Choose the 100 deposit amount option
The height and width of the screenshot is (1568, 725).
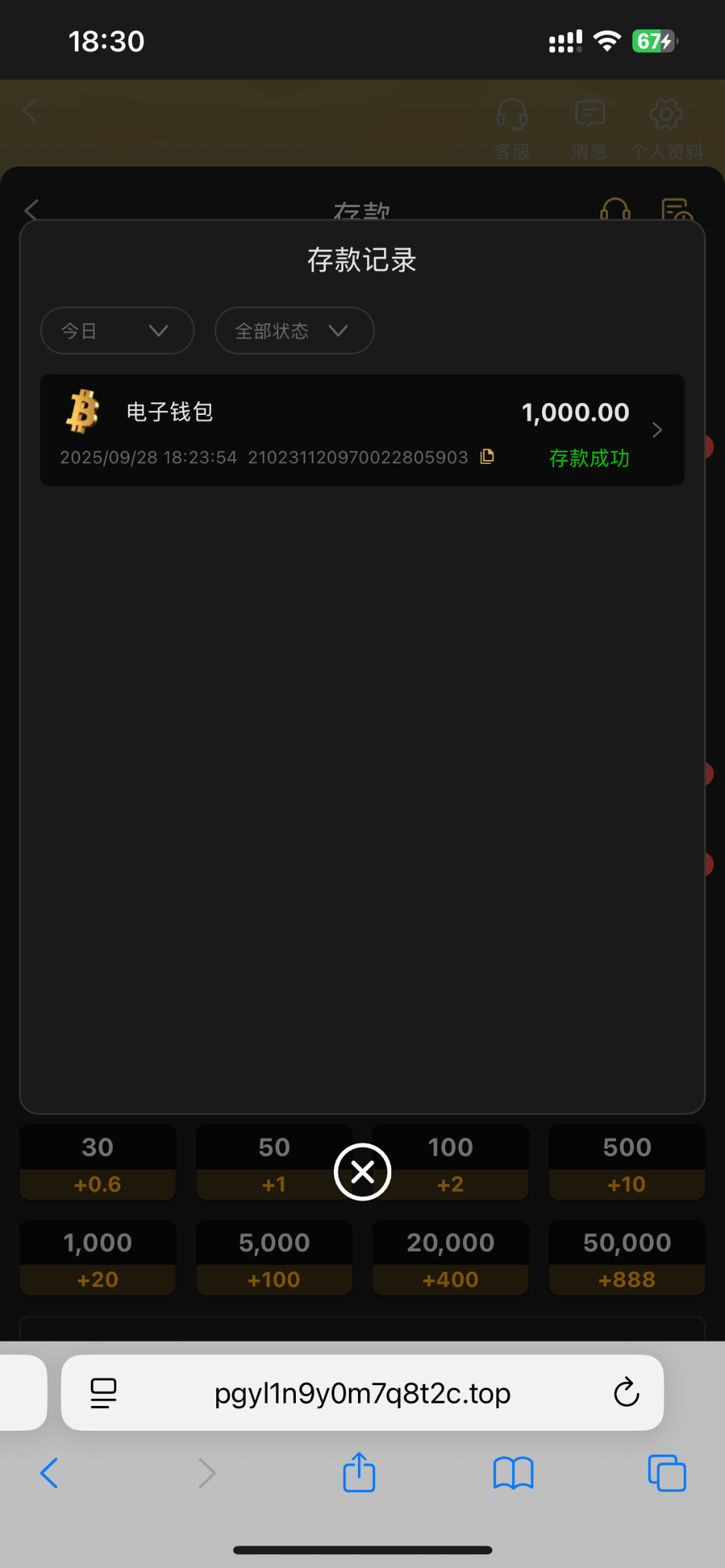[x=450, y=1163]
